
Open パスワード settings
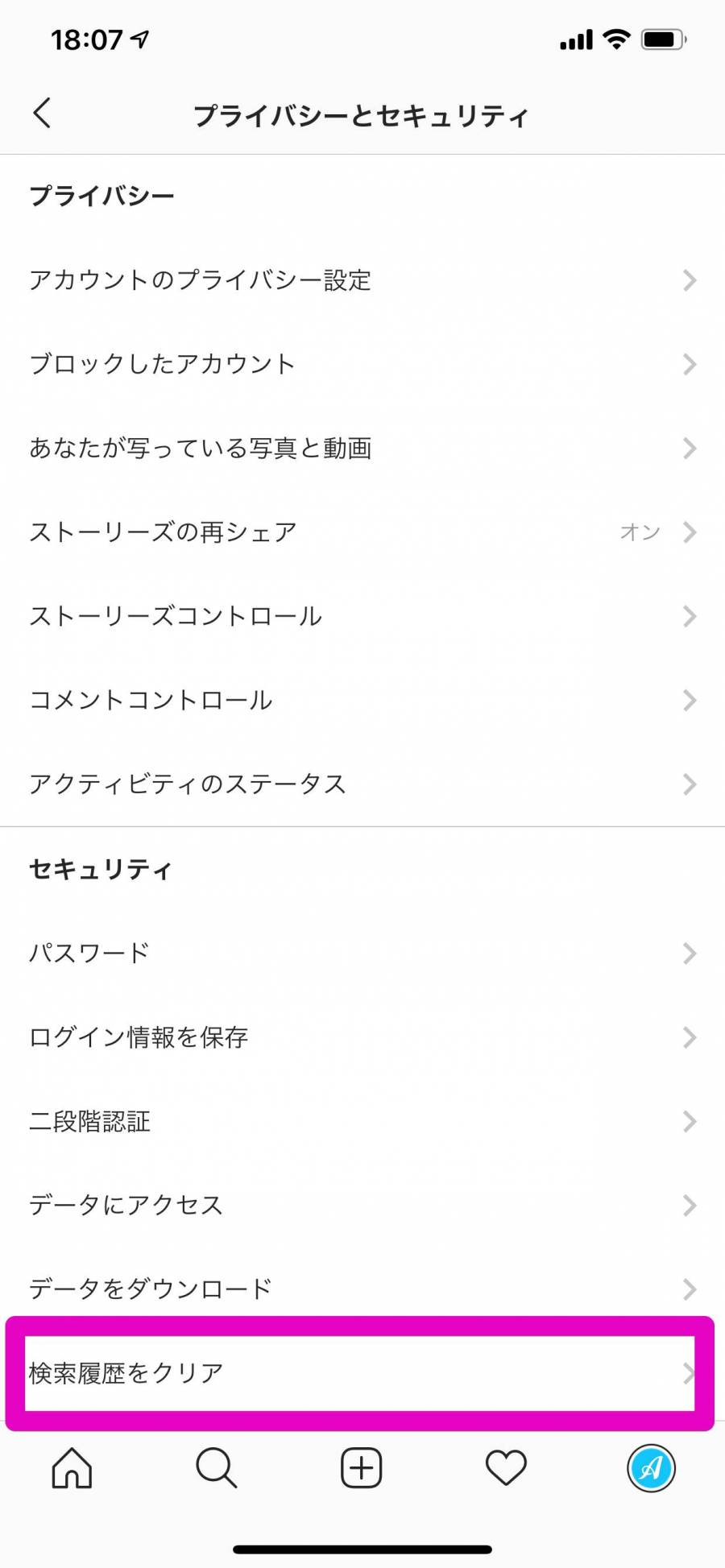click(x=362, y=953)
